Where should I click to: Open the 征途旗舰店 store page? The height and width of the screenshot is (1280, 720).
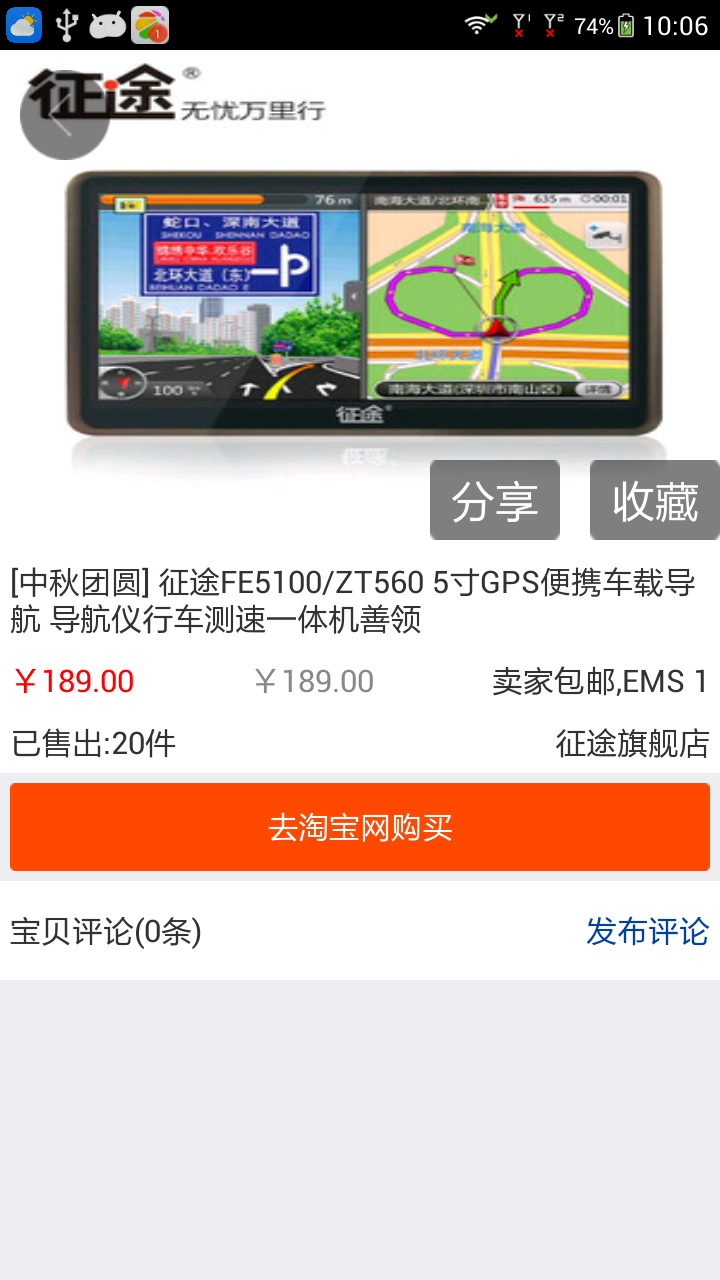pos(632,743)
